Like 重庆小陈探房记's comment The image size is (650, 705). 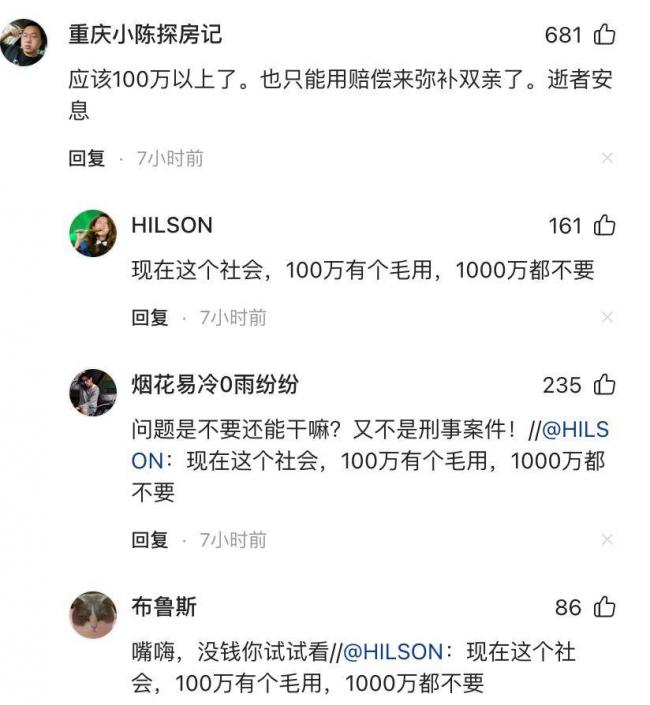pyautogui.click(x=604, y=35)
